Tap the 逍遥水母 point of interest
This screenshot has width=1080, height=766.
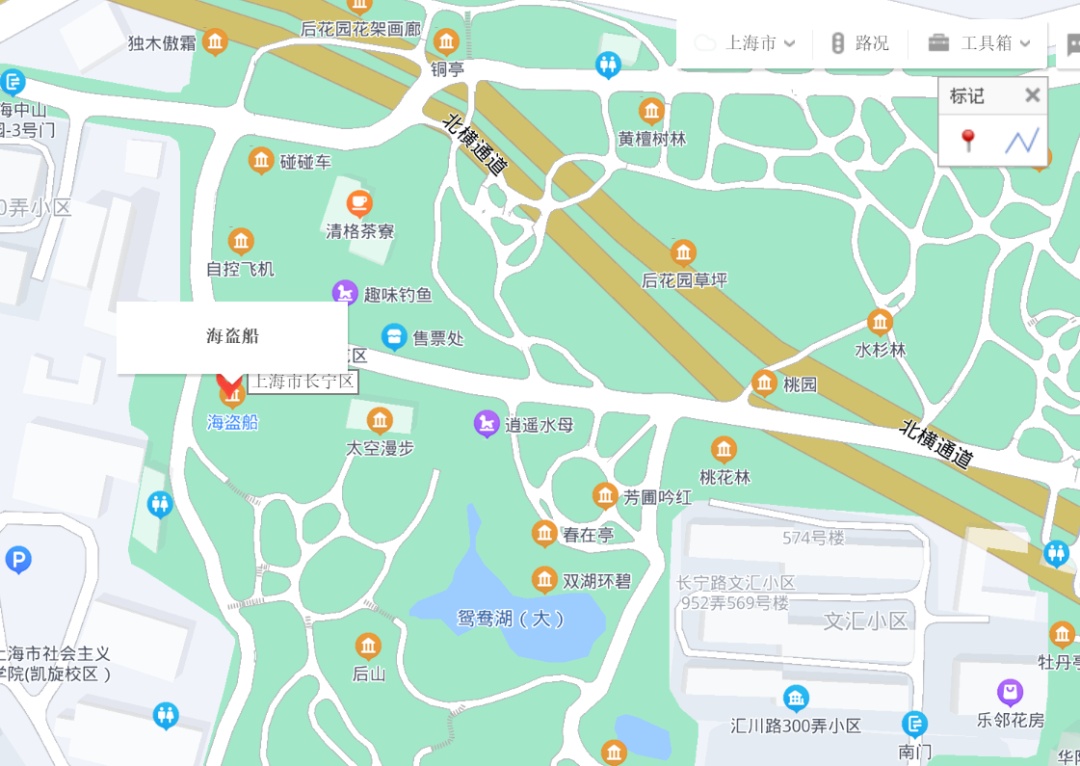click(487, 424)
